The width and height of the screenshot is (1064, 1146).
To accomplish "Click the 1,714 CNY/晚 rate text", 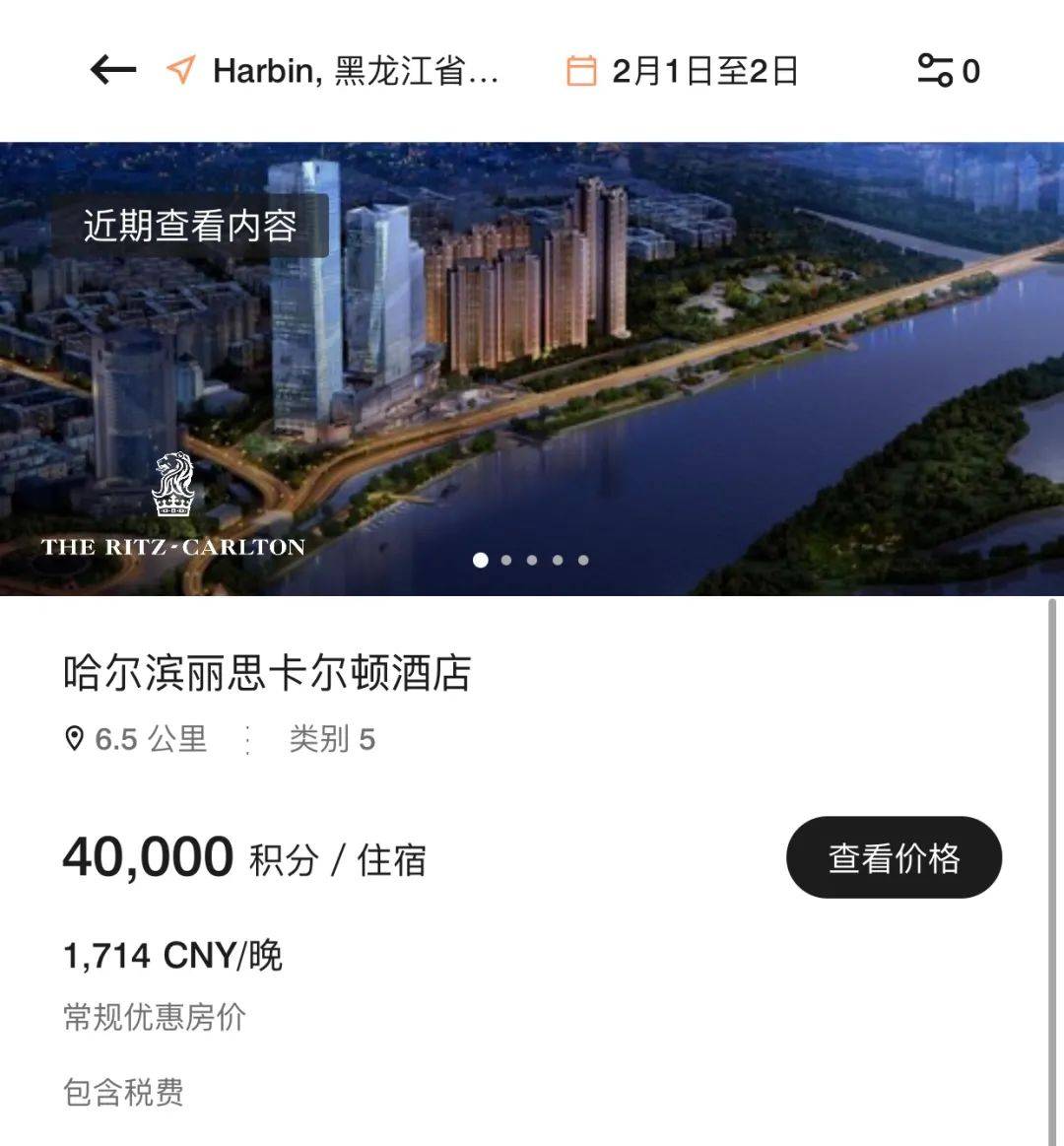I will [x=171, y=954].
